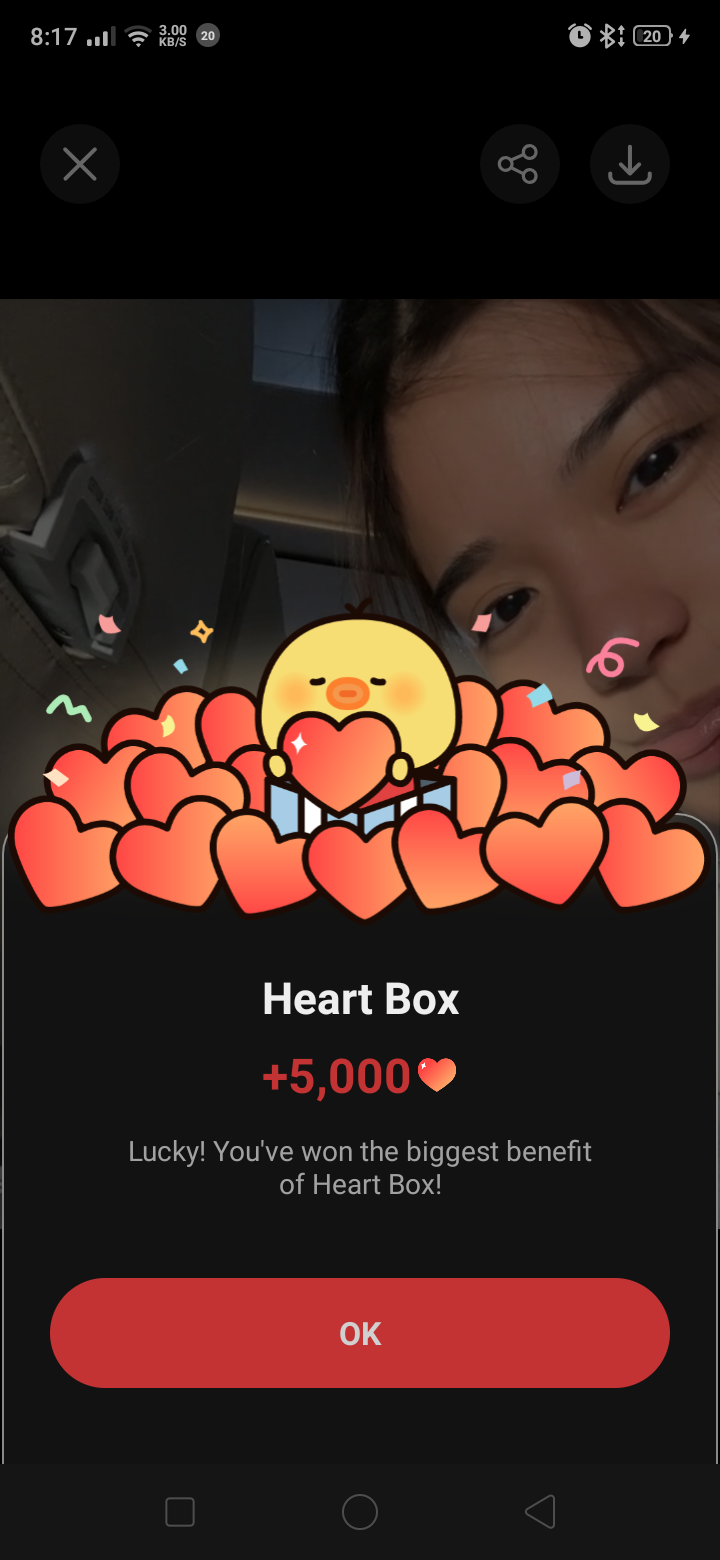Go back using system navigation
This screenshot has height=1560, width=720.
(x=539, y=1512)
